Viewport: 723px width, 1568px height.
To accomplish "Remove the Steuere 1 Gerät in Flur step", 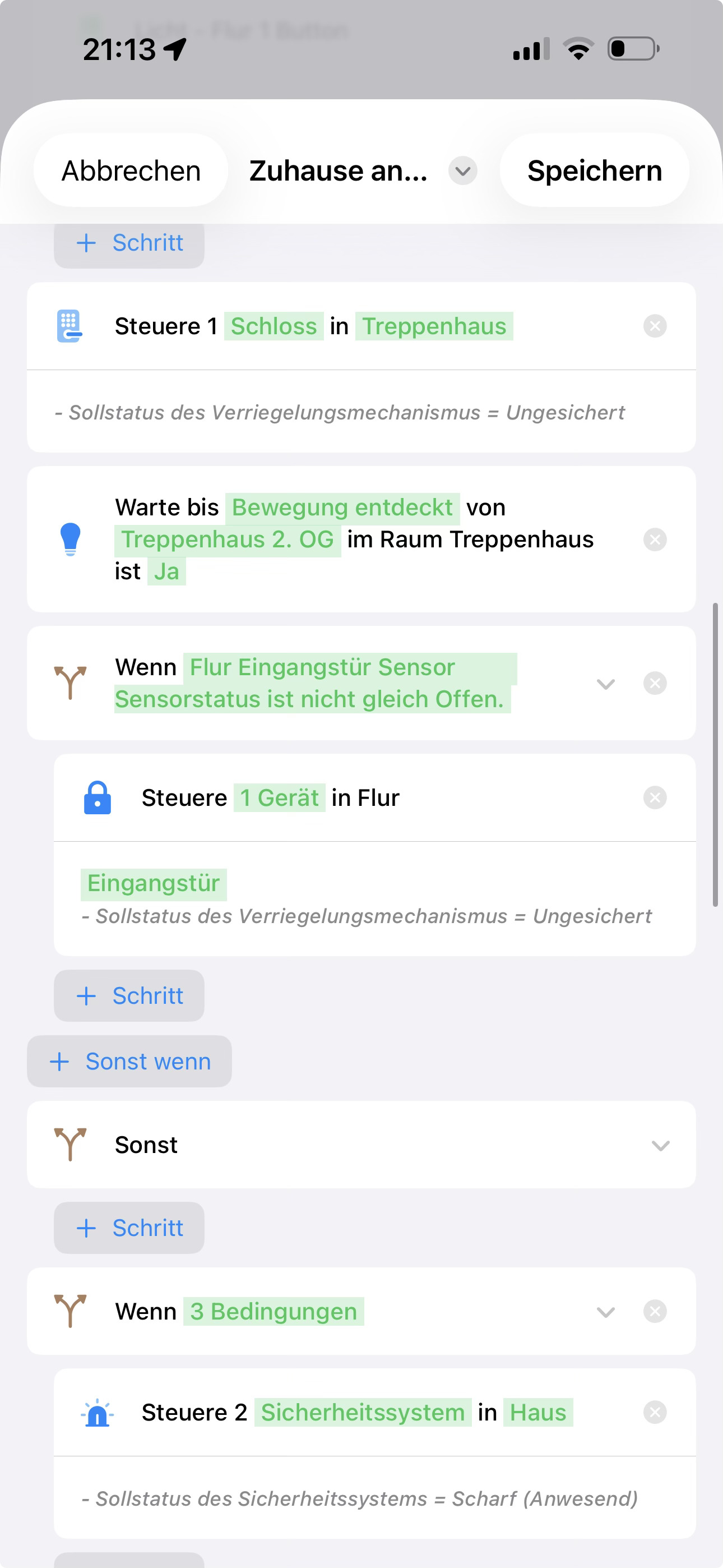I will [655, 798].
